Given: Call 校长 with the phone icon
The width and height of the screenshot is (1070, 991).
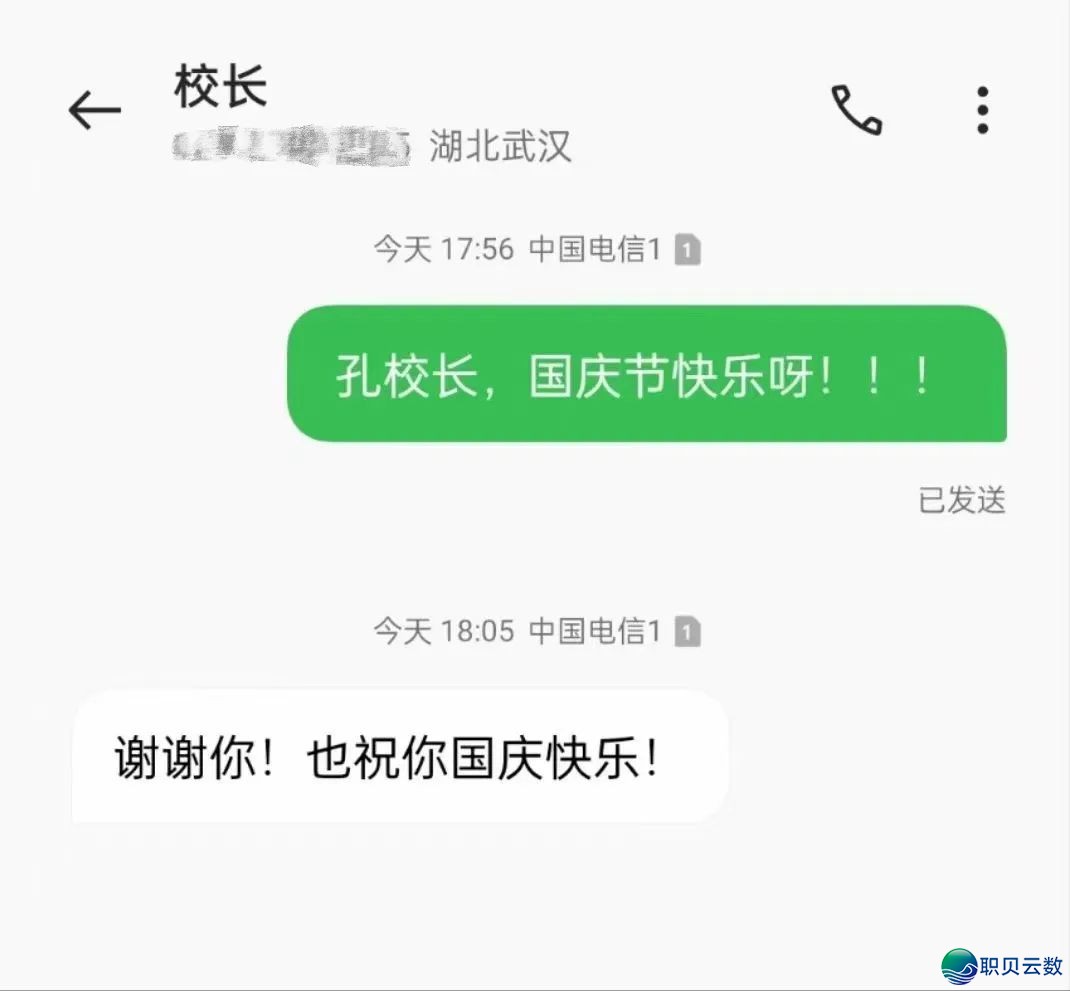Looking at the screenshot, I should (857, 110).
